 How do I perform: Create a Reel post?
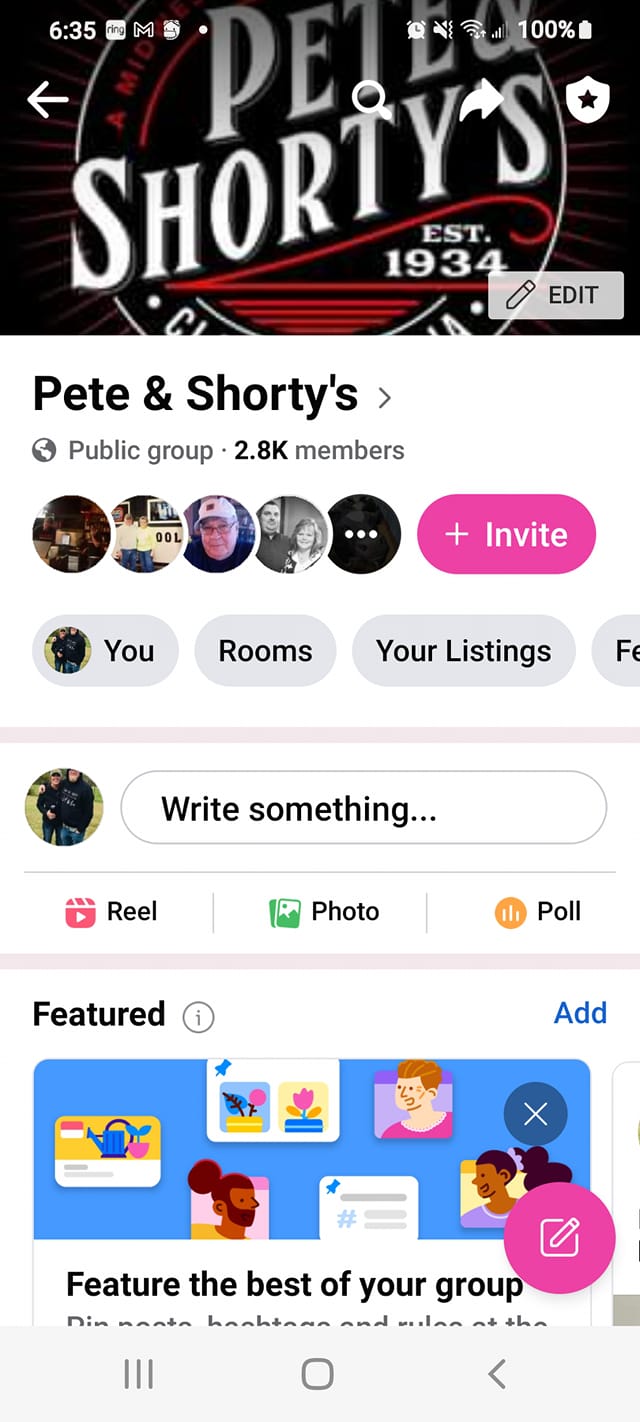tap(111, 911)
